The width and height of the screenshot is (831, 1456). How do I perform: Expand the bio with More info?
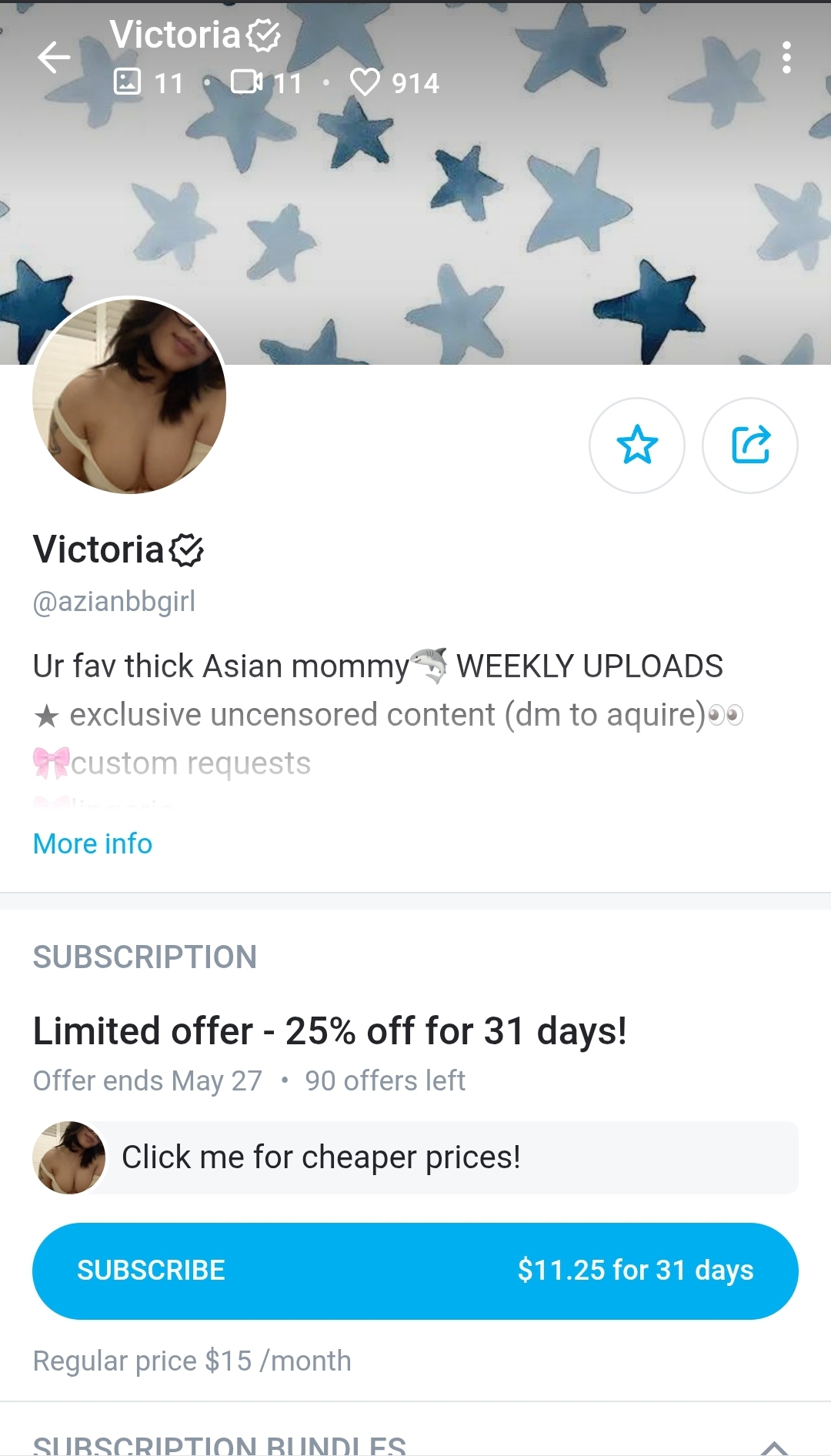(x=92, y=843)
